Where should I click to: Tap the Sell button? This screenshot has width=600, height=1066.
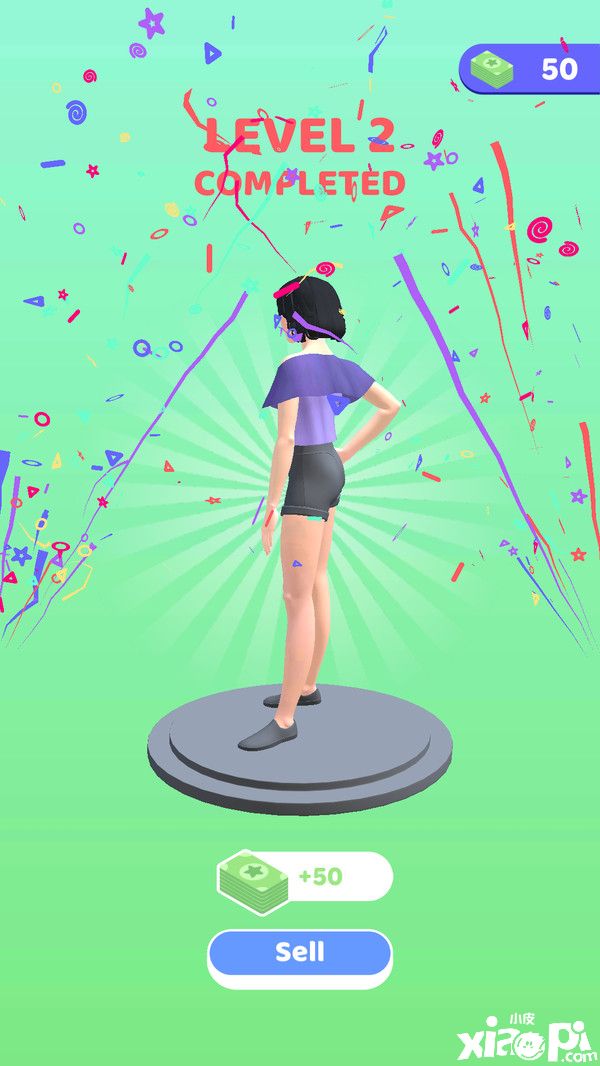pyautogui.click(x=299, y=952)
